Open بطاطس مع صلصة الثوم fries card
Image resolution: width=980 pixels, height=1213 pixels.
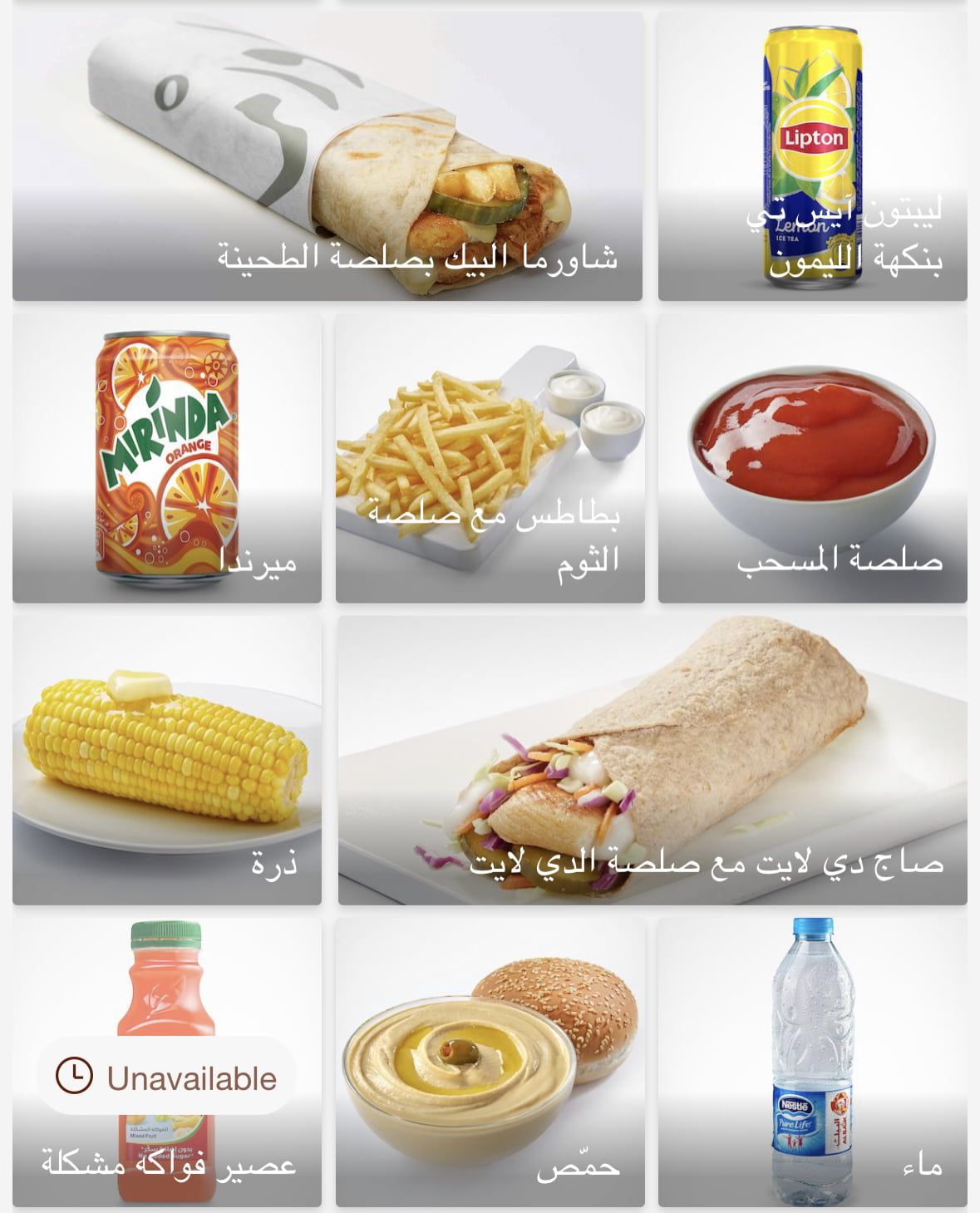(x=490, y=457)
